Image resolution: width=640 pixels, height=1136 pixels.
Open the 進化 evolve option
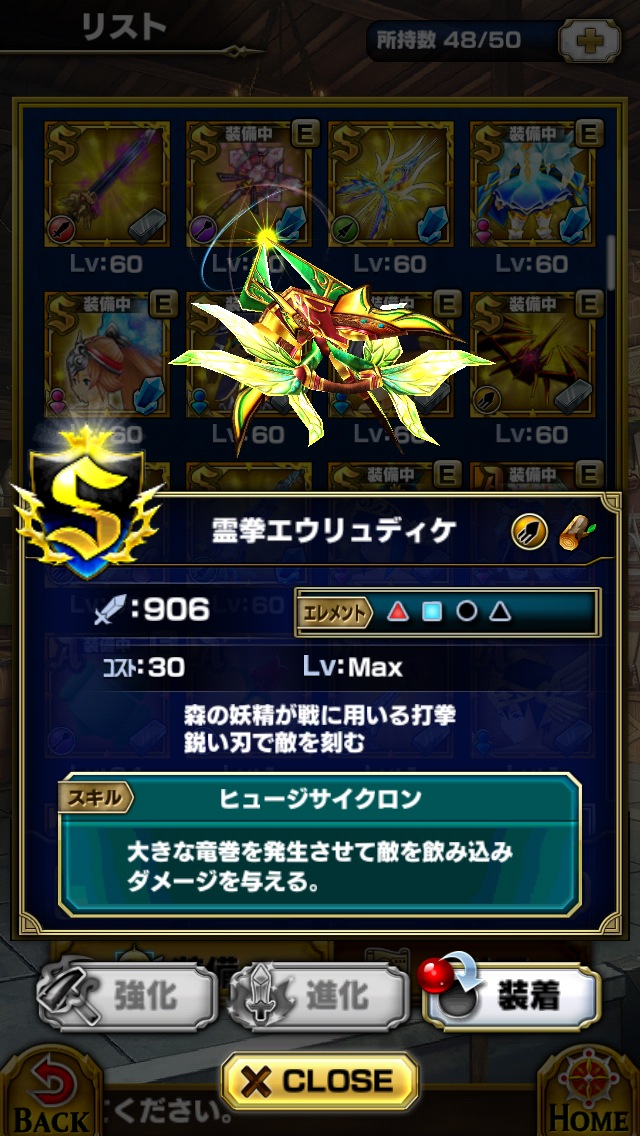(318, 996)
